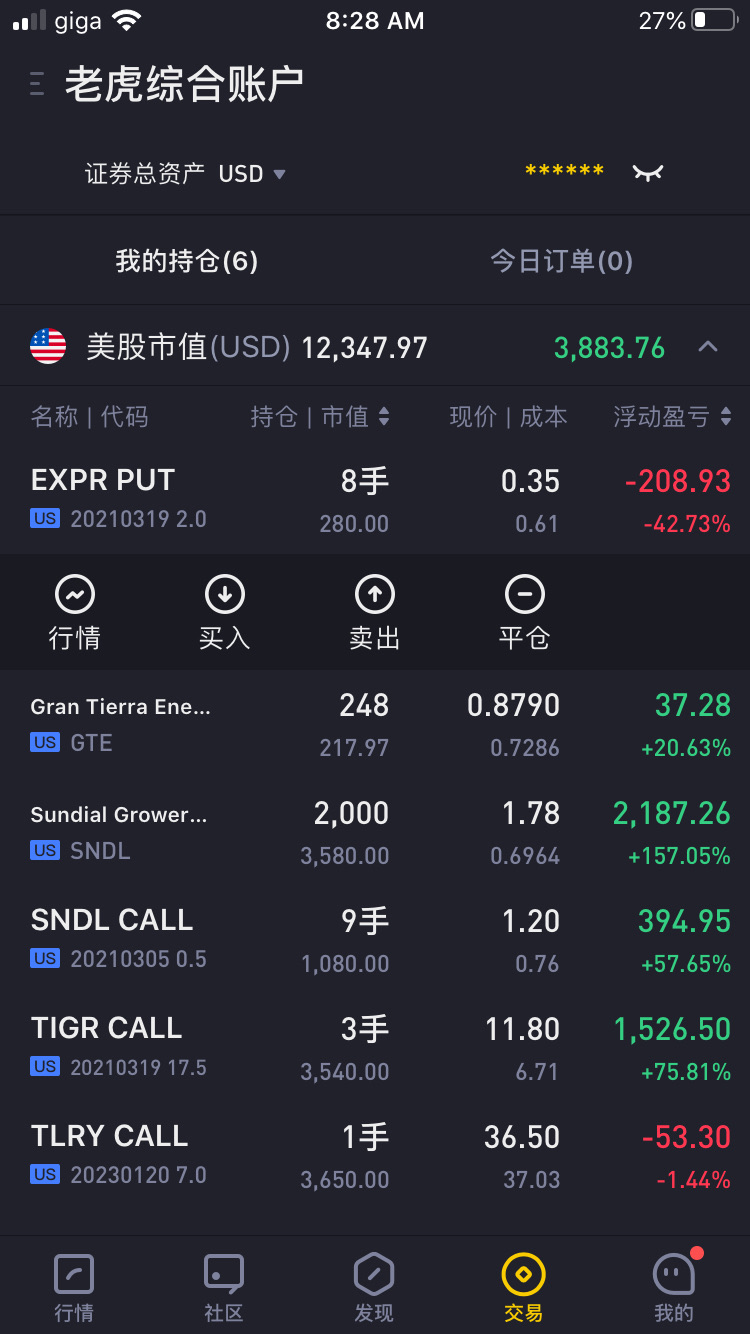Screen dimensions: 750x1334
Task: Tap 卖出 to sell EXPR PUT
Action: [x=374, y=613]
